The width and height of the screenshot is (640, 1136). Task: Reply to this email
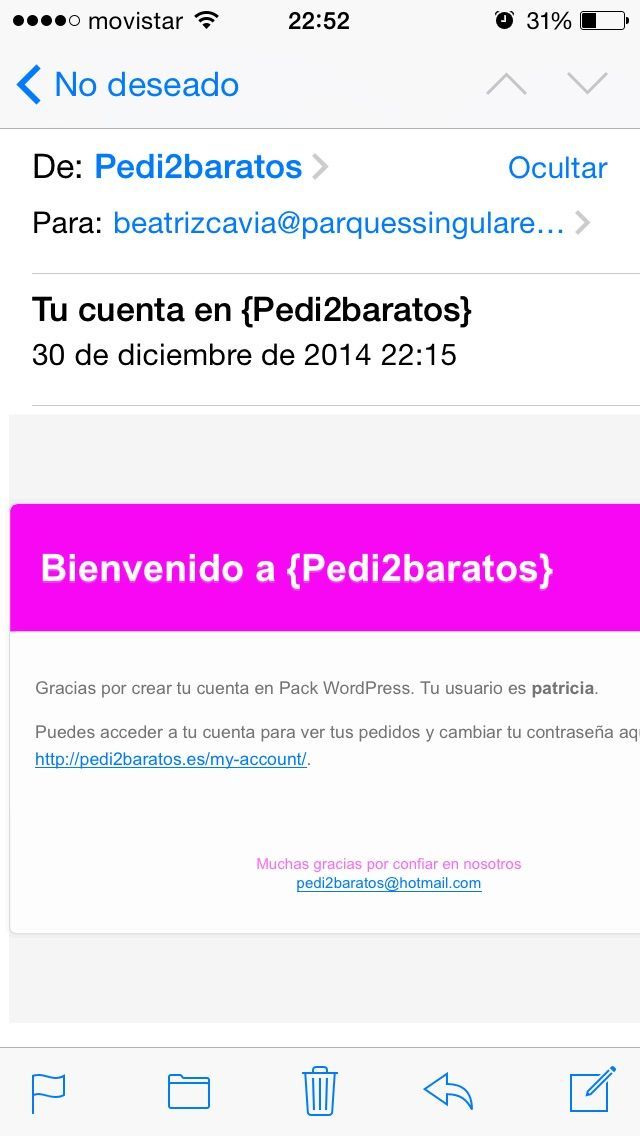[x=448, y=1091]
